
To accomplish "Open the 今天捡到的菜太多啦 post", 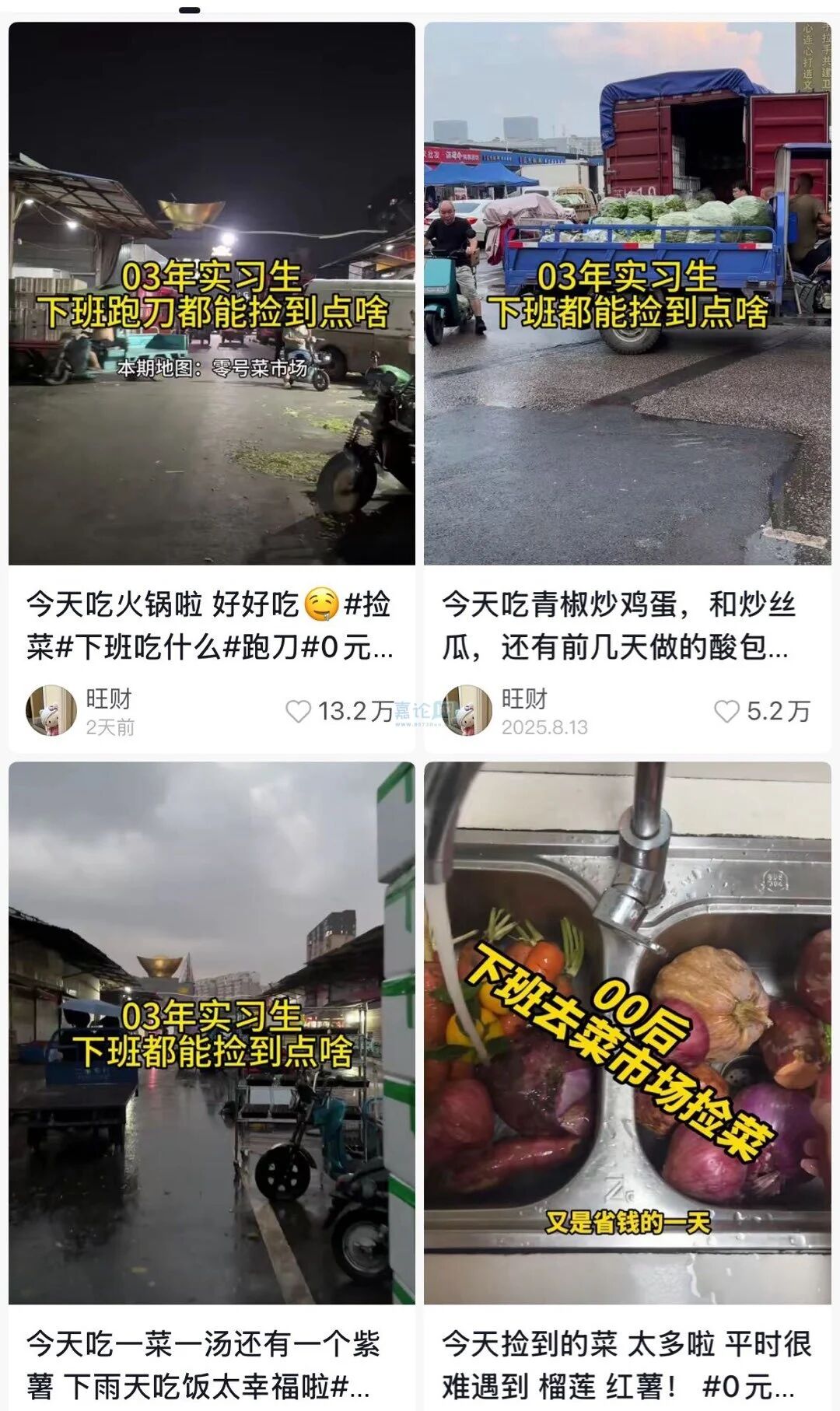I will coord(627,1032).
